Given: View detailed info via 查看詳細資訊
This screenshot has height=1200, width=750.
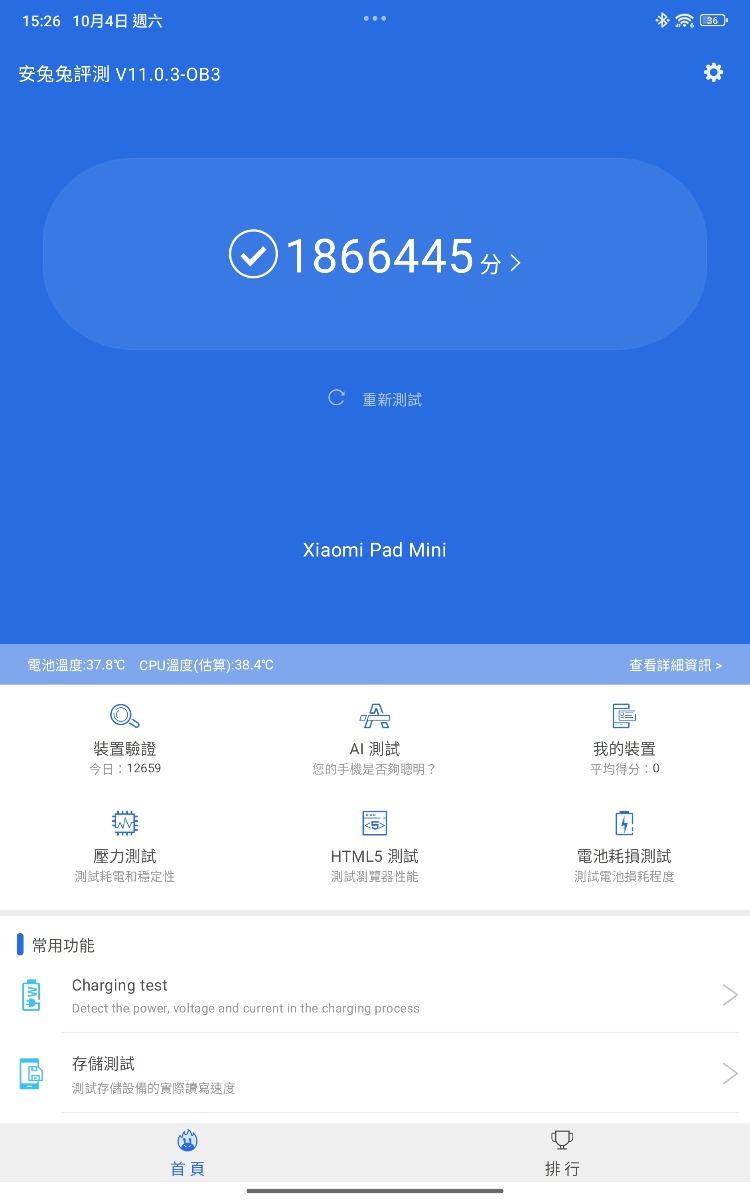Looking at the screenshot, I should (675, 665).
